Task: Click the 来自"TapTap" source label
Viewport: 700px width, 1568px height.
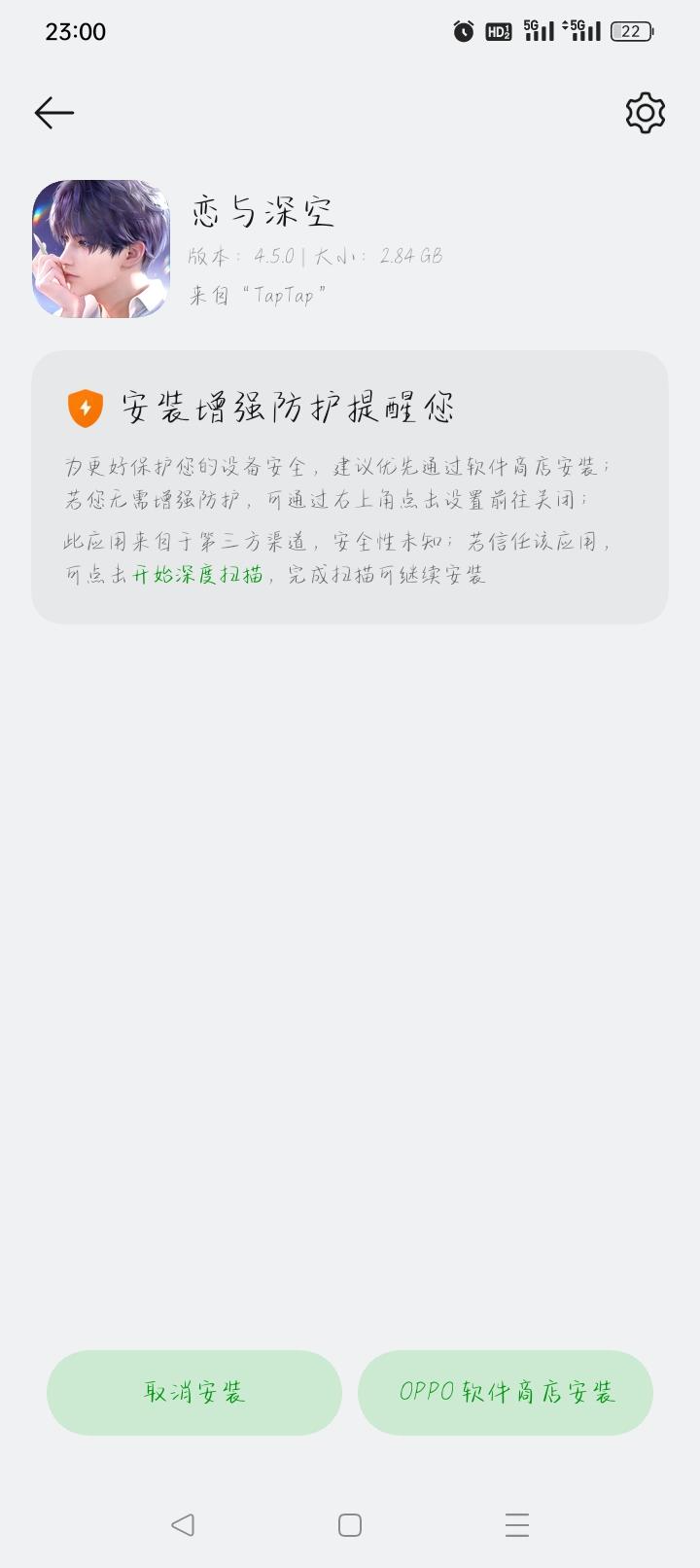Action: click(258, 295)
